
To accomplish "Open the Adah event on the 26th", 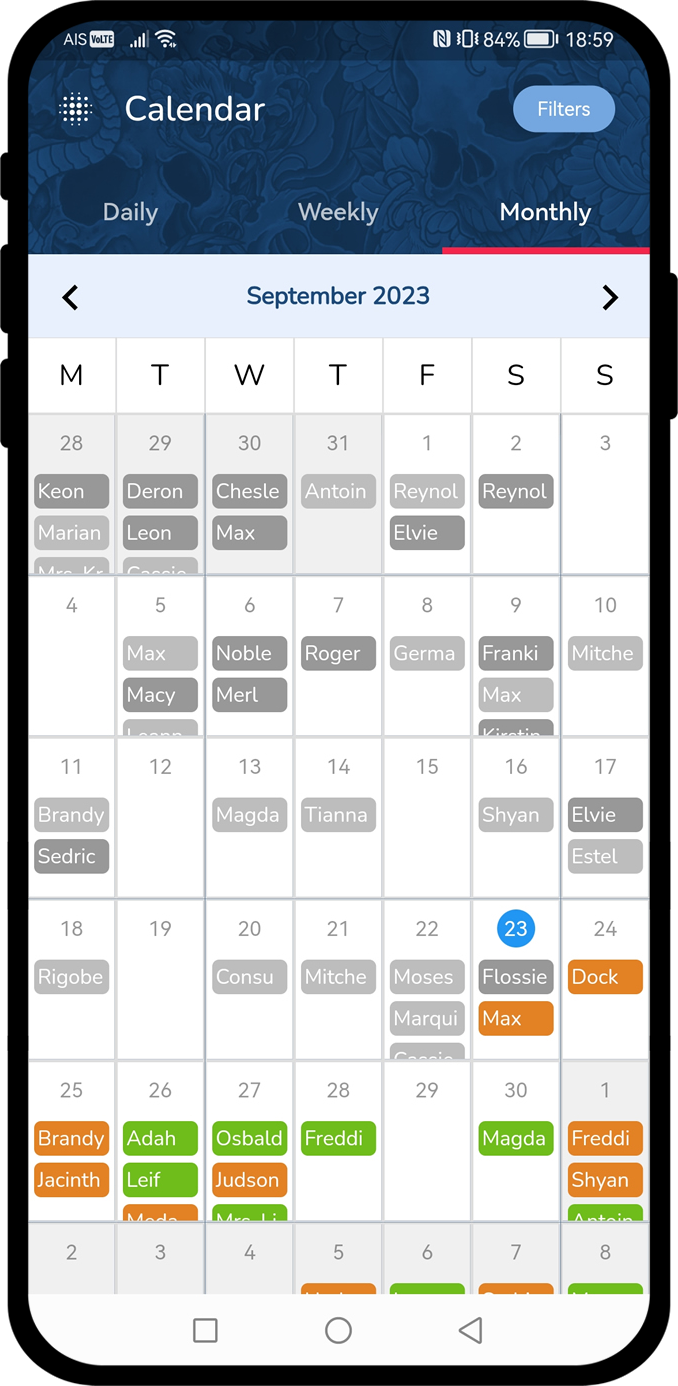I will pos(160,1139).
